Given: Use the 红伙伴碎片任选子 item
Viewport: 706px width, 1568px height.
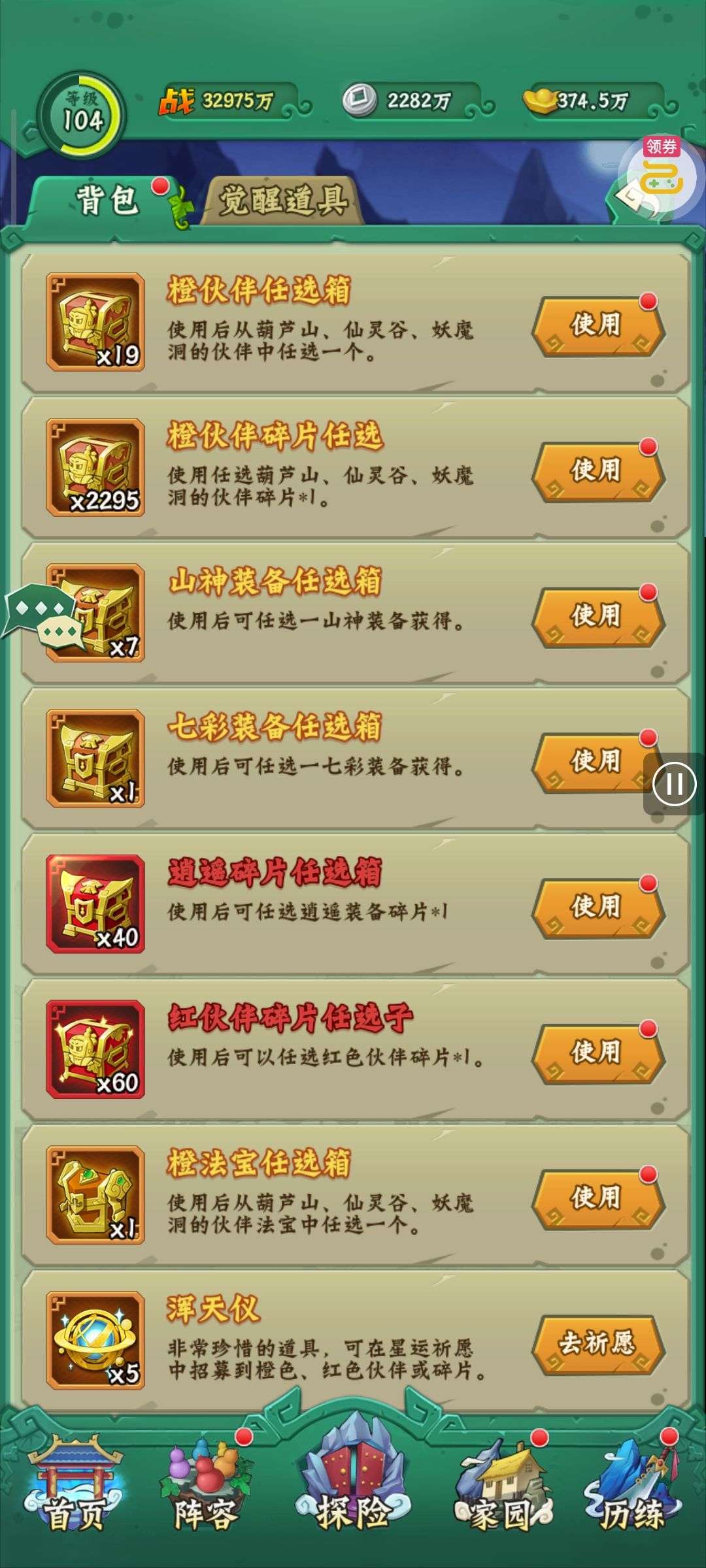Looking at the screenshot, I should (x=597, y=1053).
